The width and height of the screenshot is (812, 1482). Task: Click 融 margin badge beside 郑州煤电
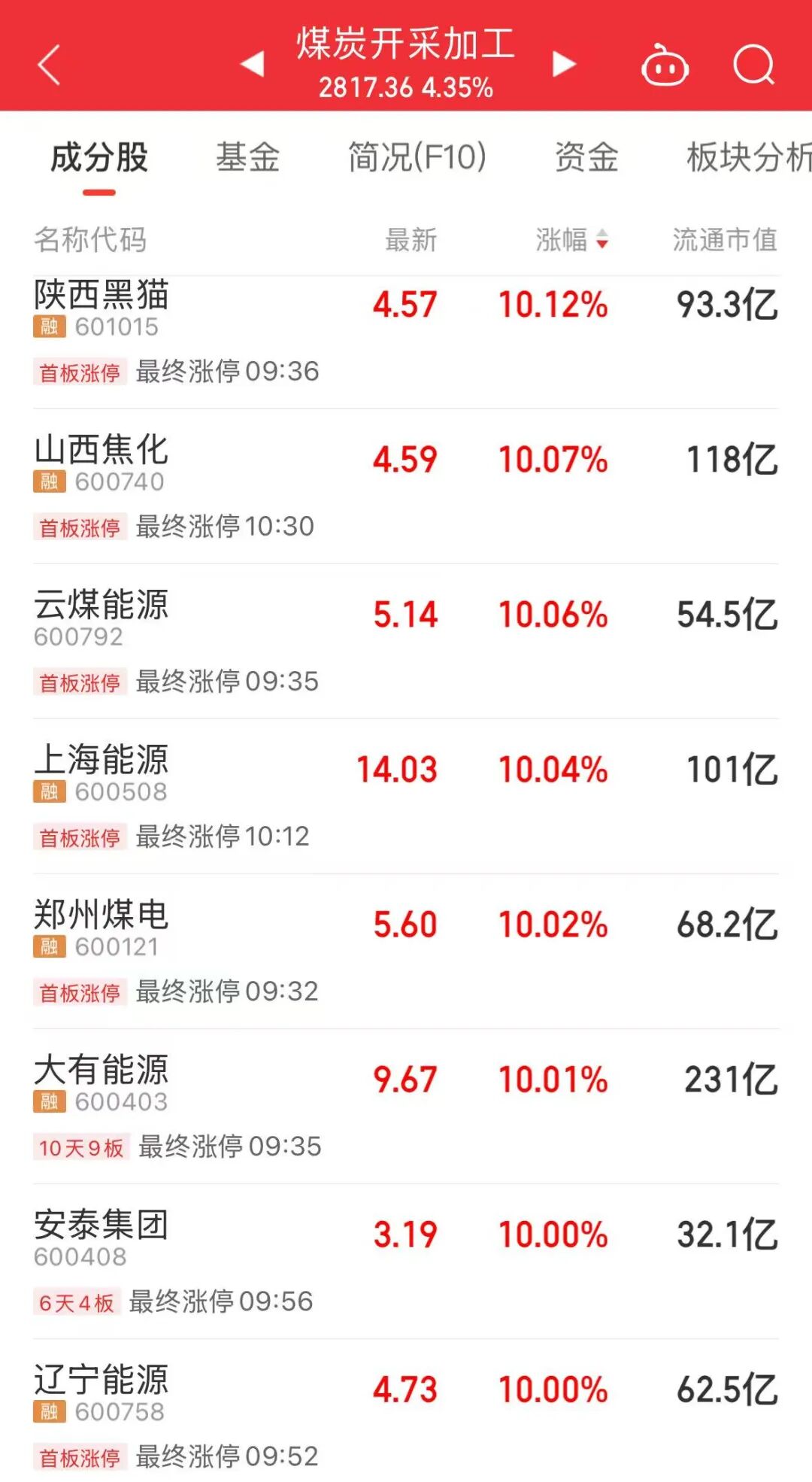48,947
